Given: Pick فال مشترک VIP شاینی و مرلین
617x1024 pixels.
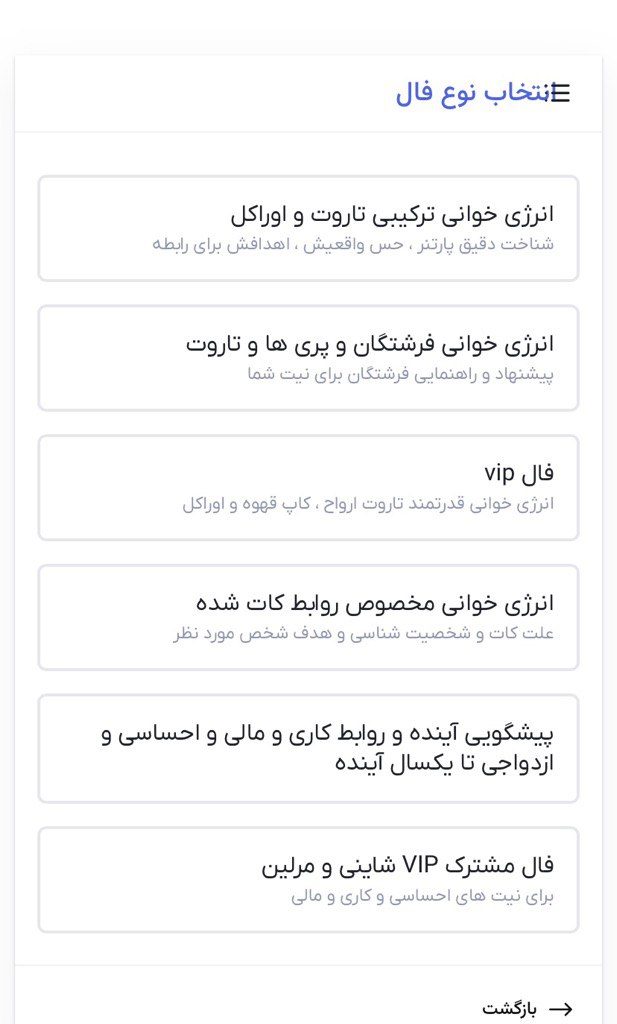Looking at the screenshot, I should (308, 879).
